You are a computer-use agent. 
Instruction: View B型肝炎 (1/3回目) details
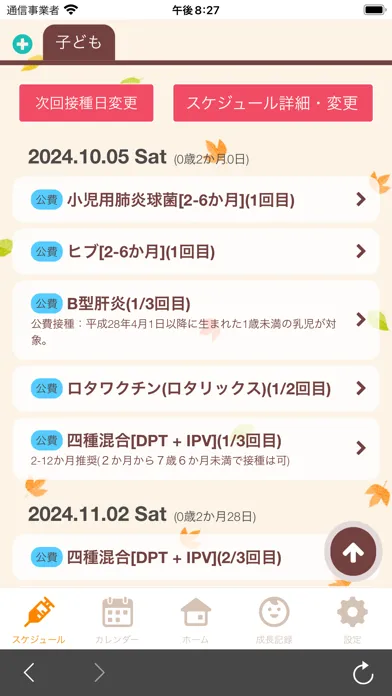pos(196,320)
